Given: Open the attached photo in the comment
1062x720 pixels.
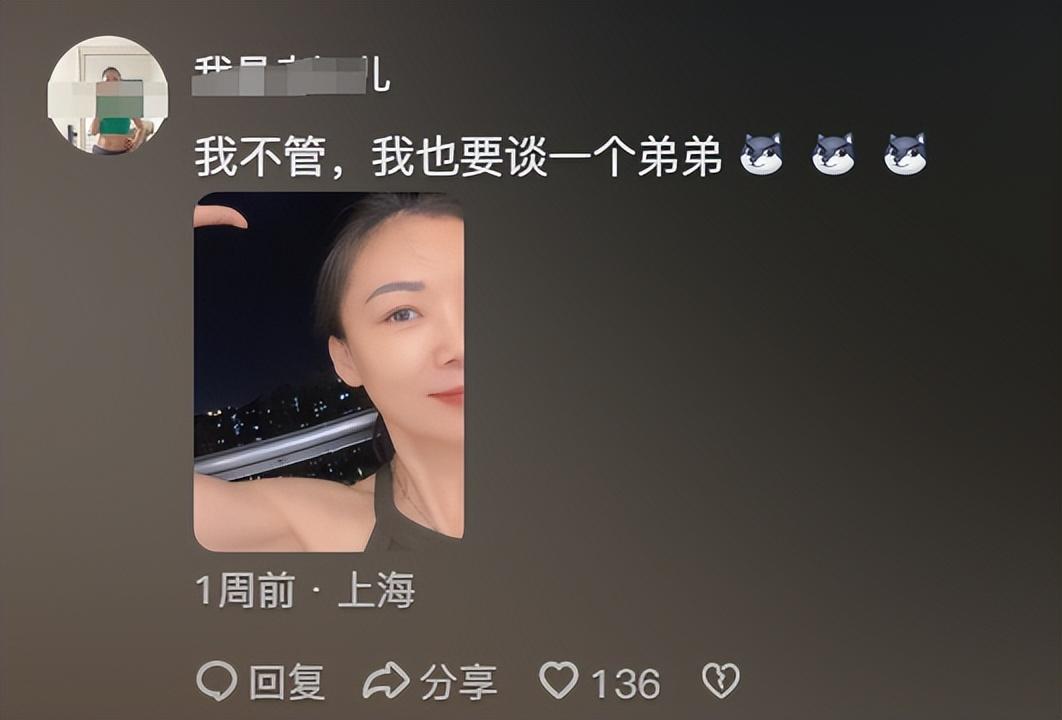Looking at the screenshot, I should [x=328, y=371].
